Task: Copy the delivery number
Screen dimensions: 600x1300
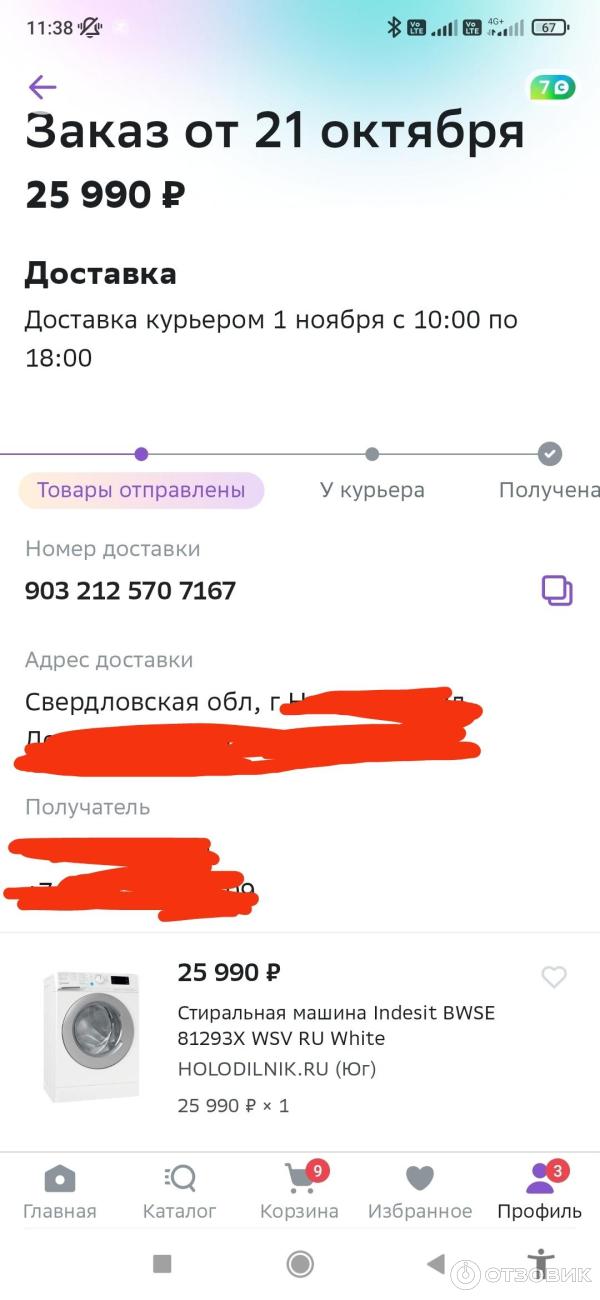Action: coord(557,590)
